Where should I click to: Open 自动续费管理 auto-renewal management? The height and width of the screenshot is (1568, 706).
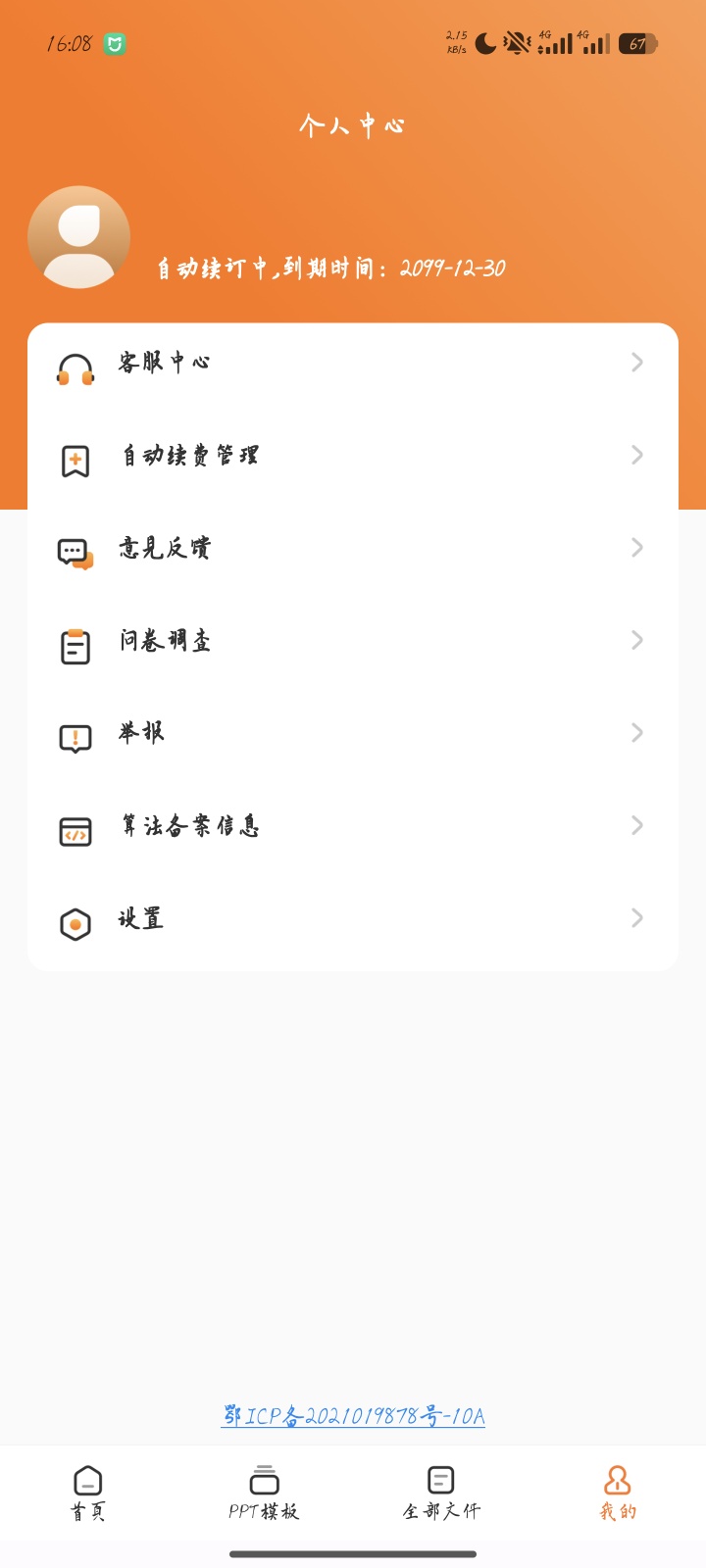[353, 456]
